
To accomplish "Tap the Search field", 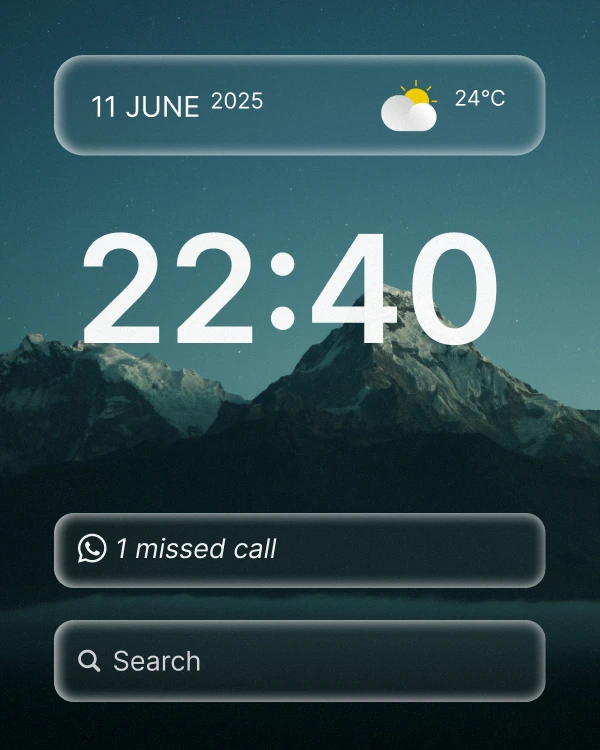I will (x=299, y=661).
